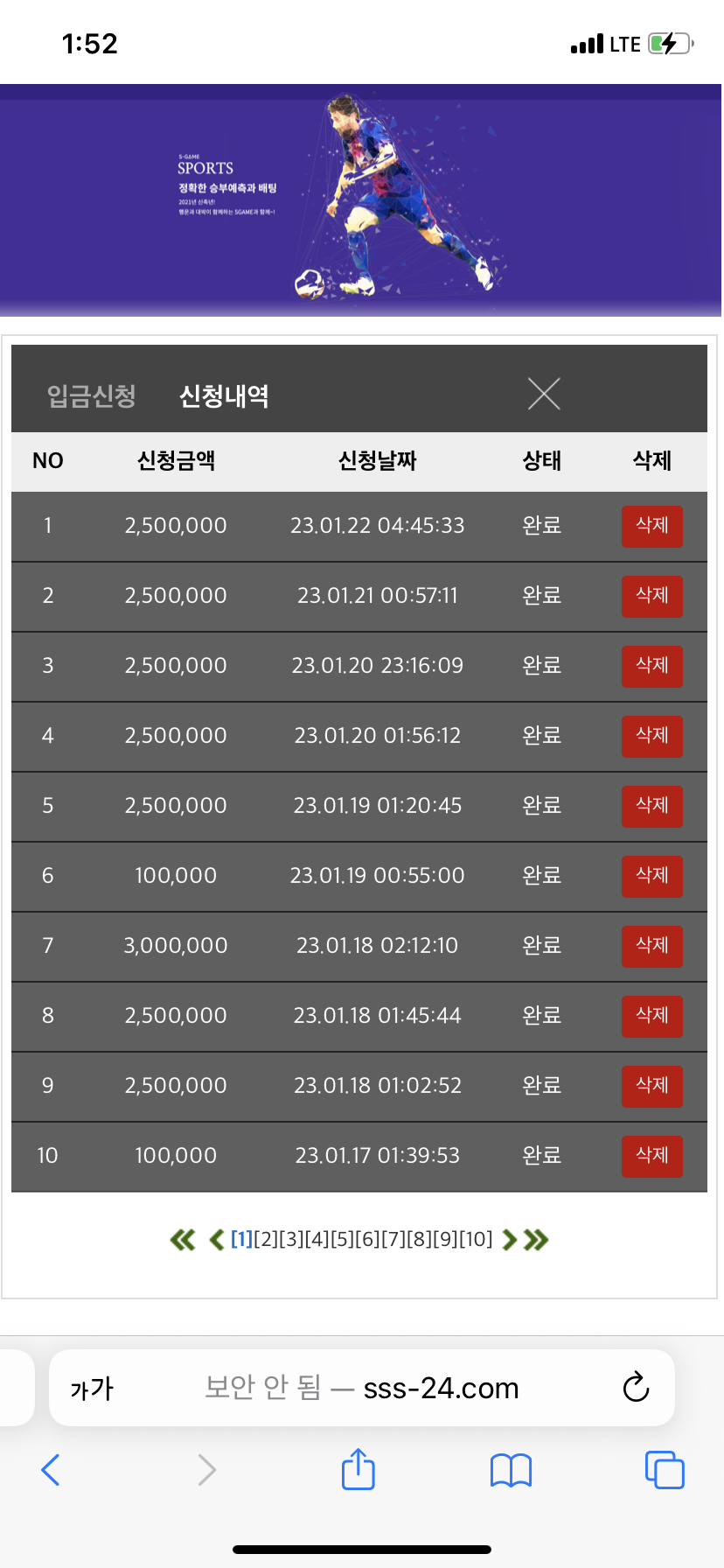
Task: Delete the 100,000 entry from 23.01.19
Action: 651,876
